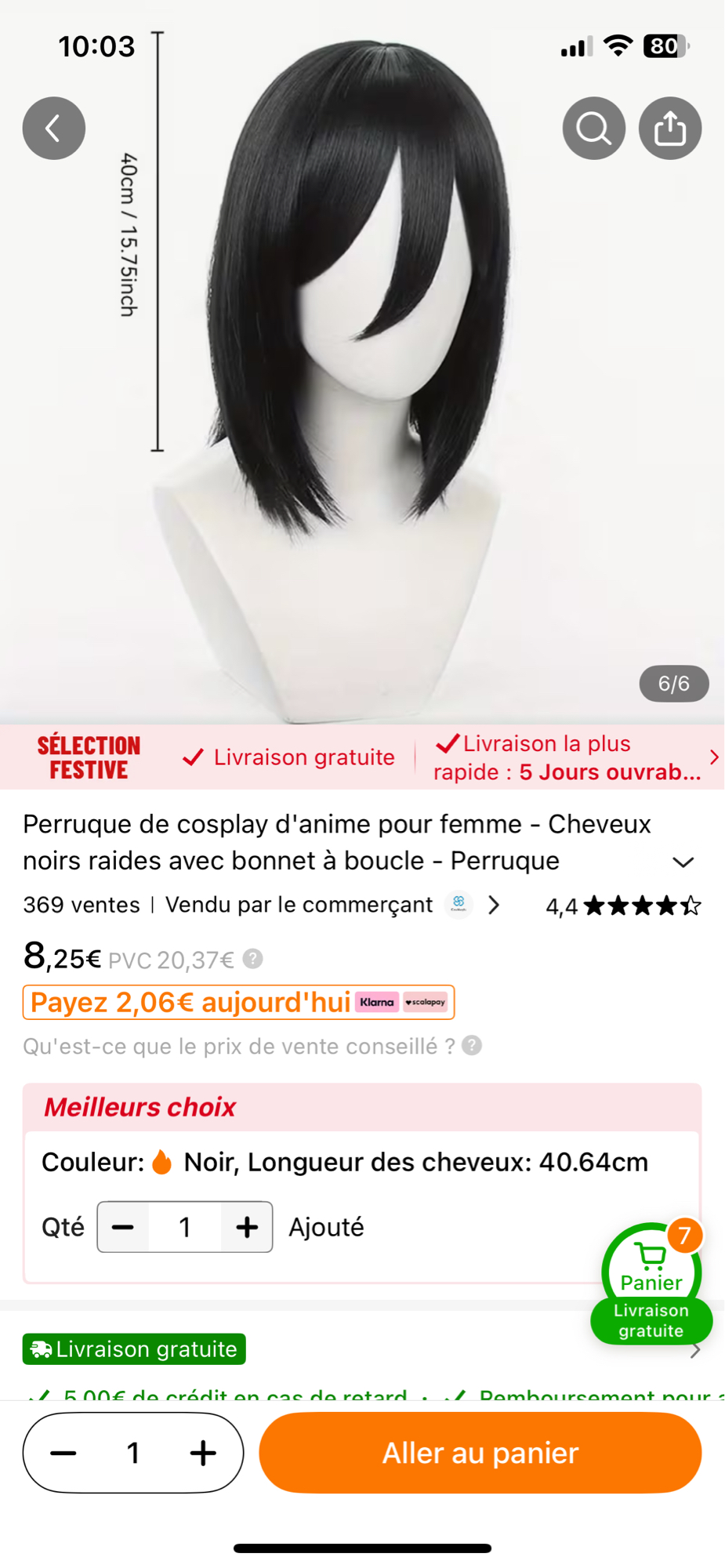
Task: Expand the full product title
Action: pos(683,862)
